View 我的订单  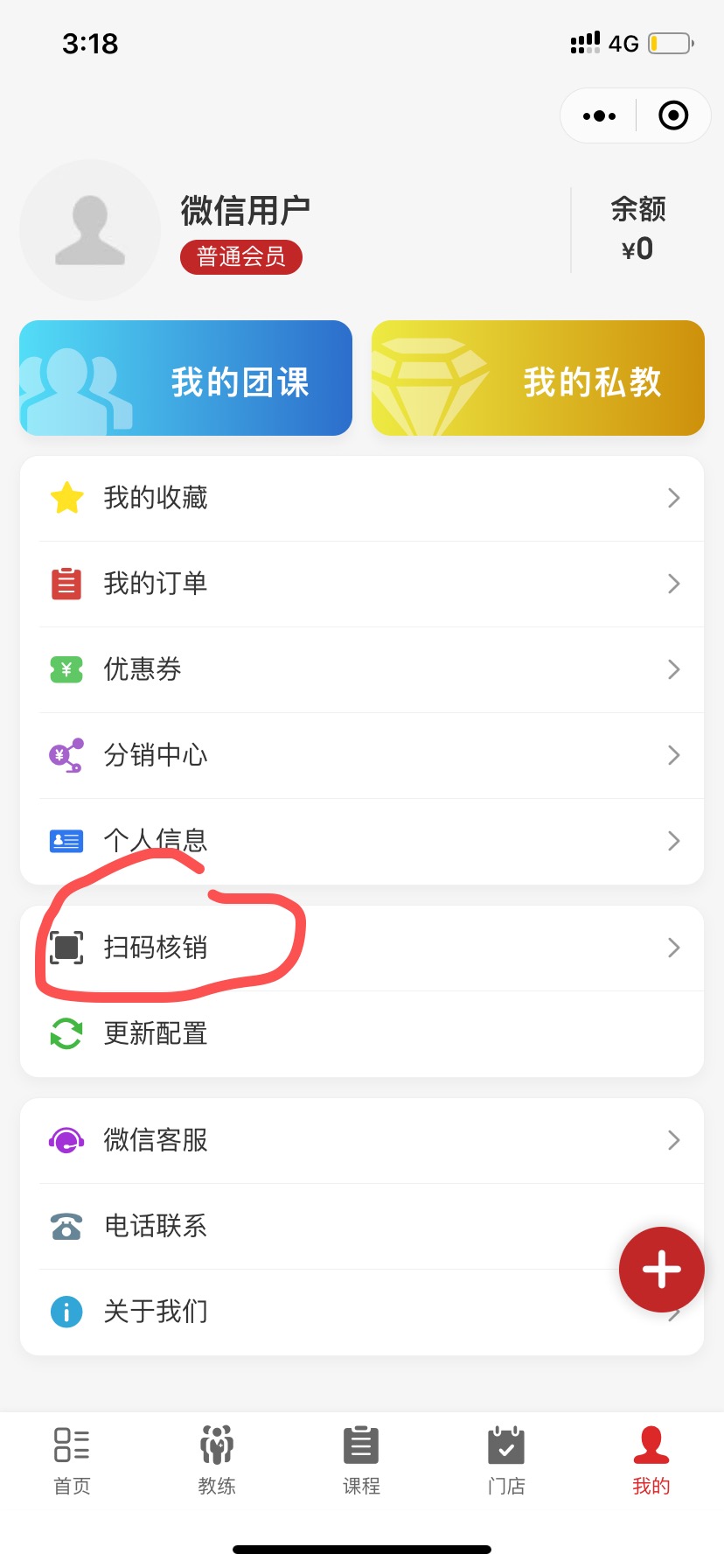(x=362, y=584)
